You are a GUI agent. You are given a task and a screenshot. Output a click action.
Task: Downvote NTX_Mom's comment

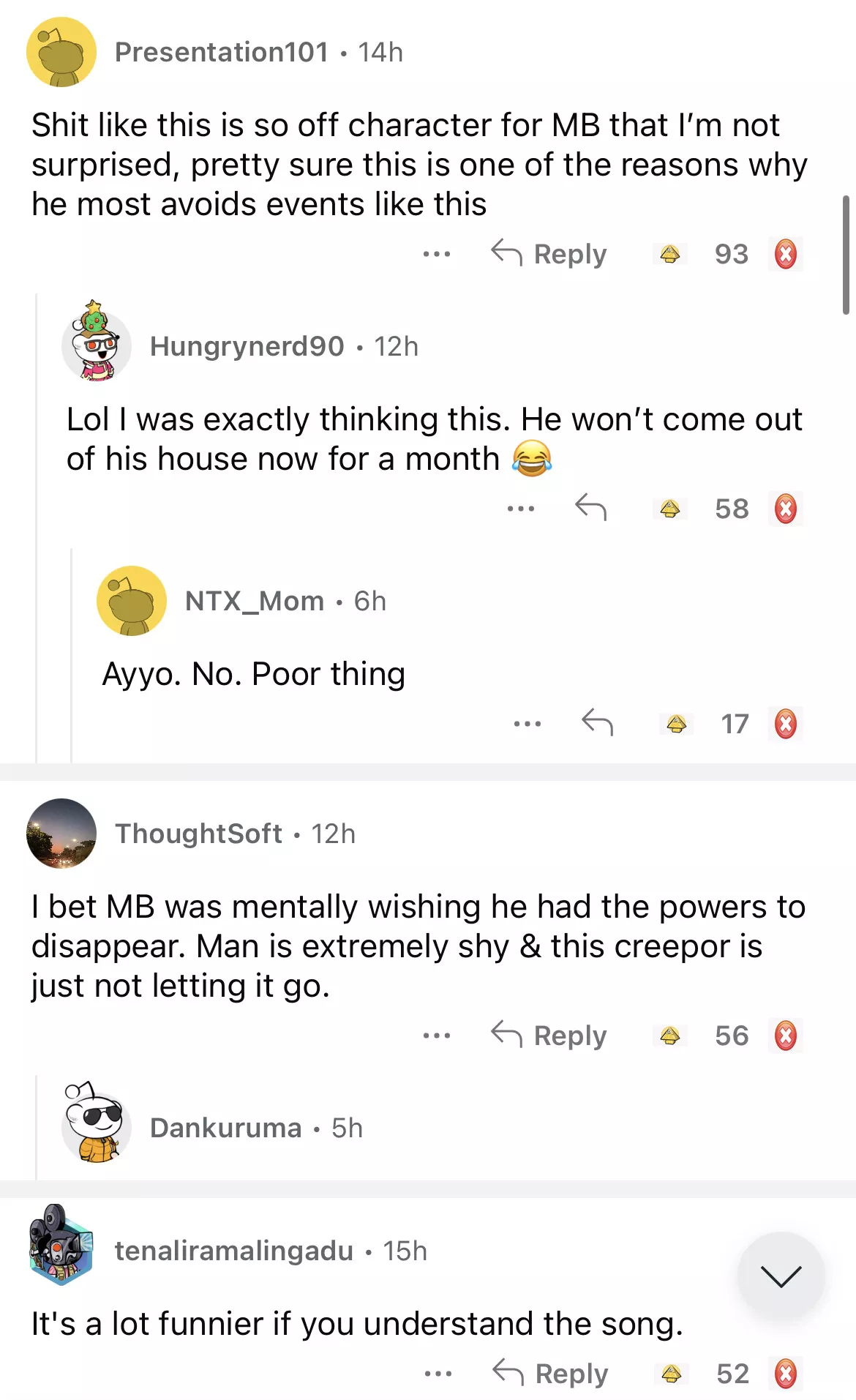click(785, 723)
